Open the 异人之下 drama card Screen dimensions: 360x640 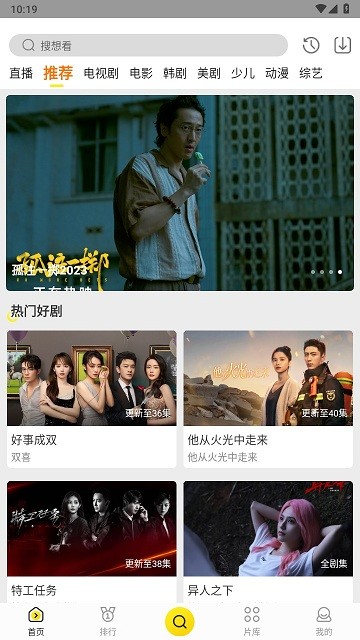268,541
